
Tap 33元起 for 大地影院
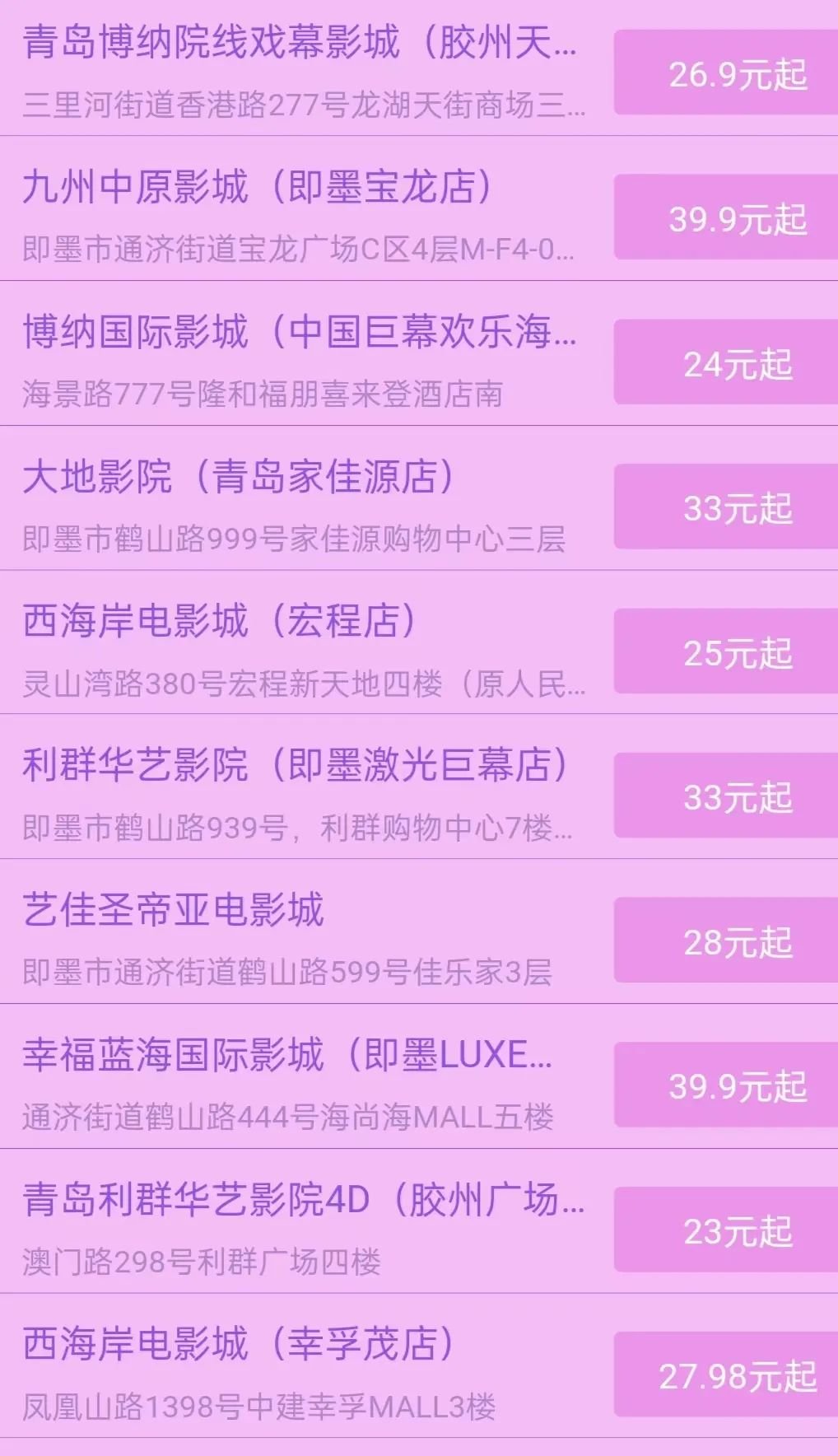(x=737, y=508)
